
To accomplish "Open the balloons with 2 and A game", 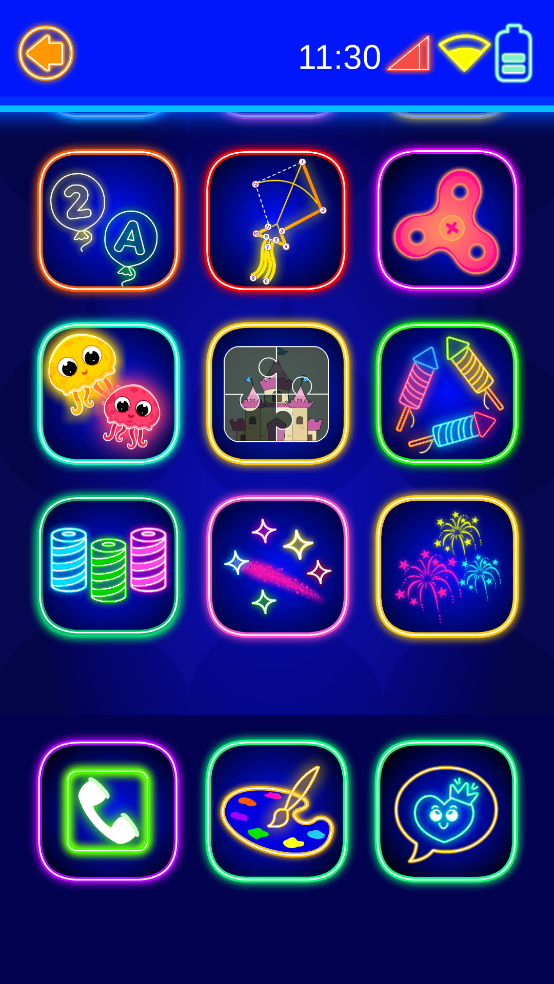I will click(109, 220).
